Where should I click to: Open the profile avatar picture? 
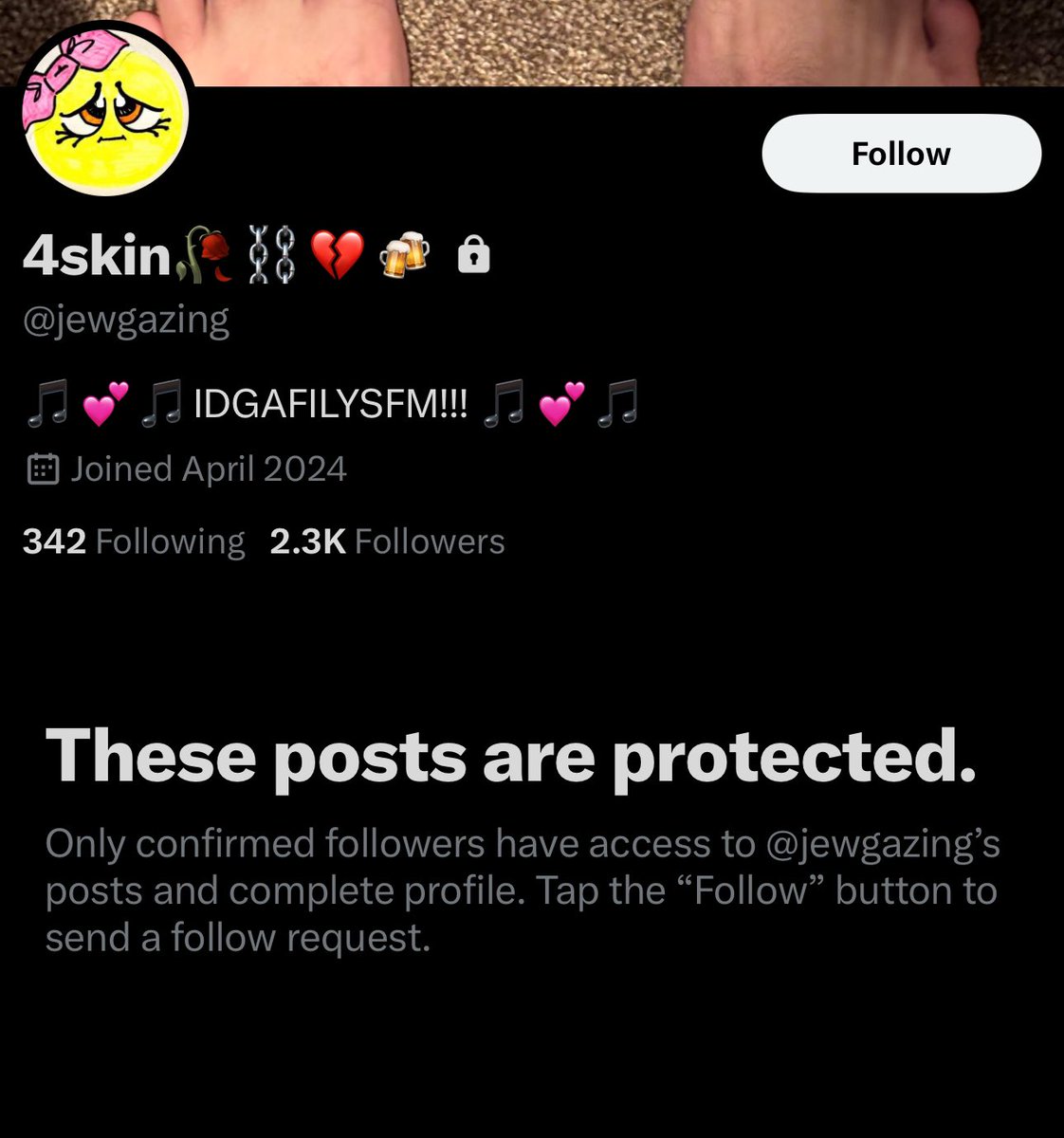104,114
